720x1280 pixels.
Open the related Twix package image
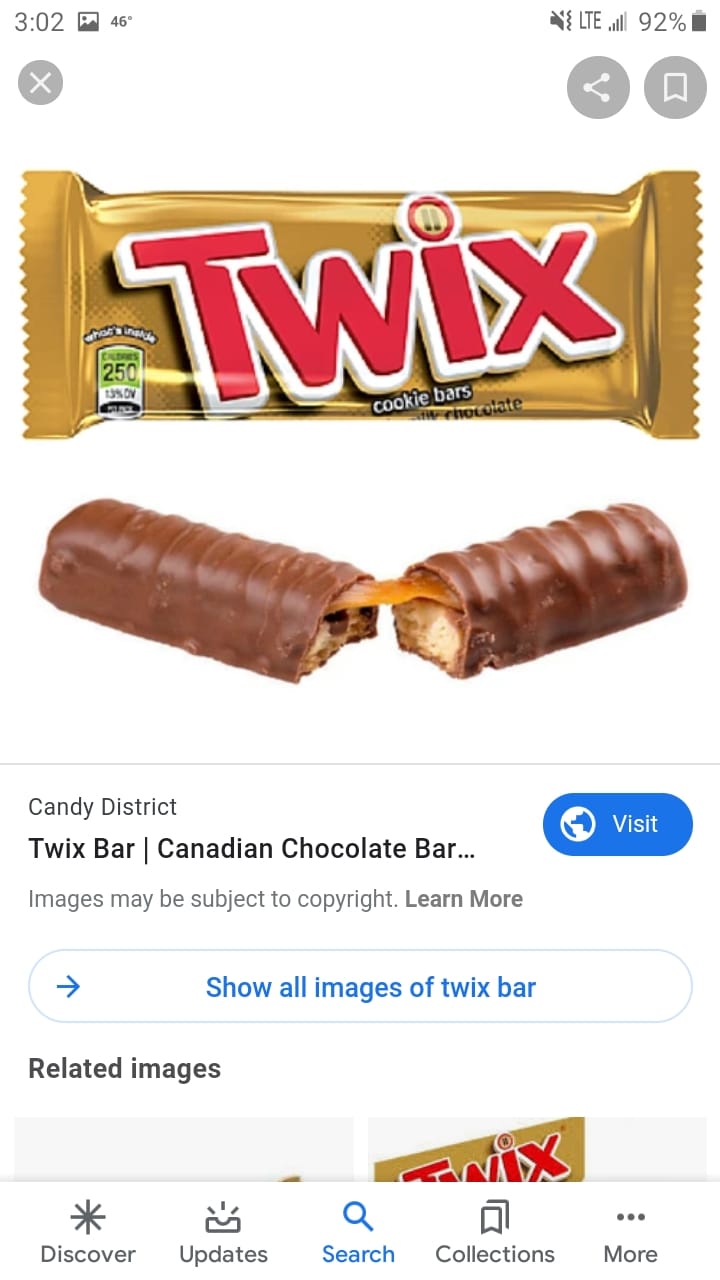click(537, 1150)
